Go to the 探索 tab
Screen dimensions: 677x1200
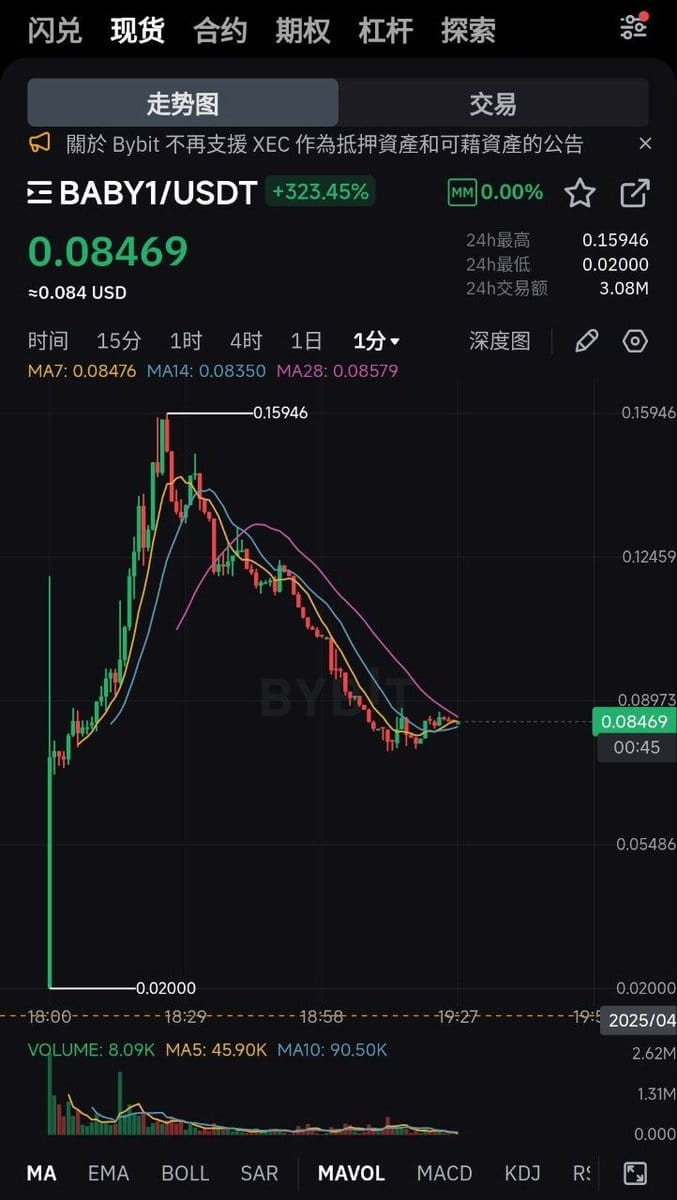(468, 31)
